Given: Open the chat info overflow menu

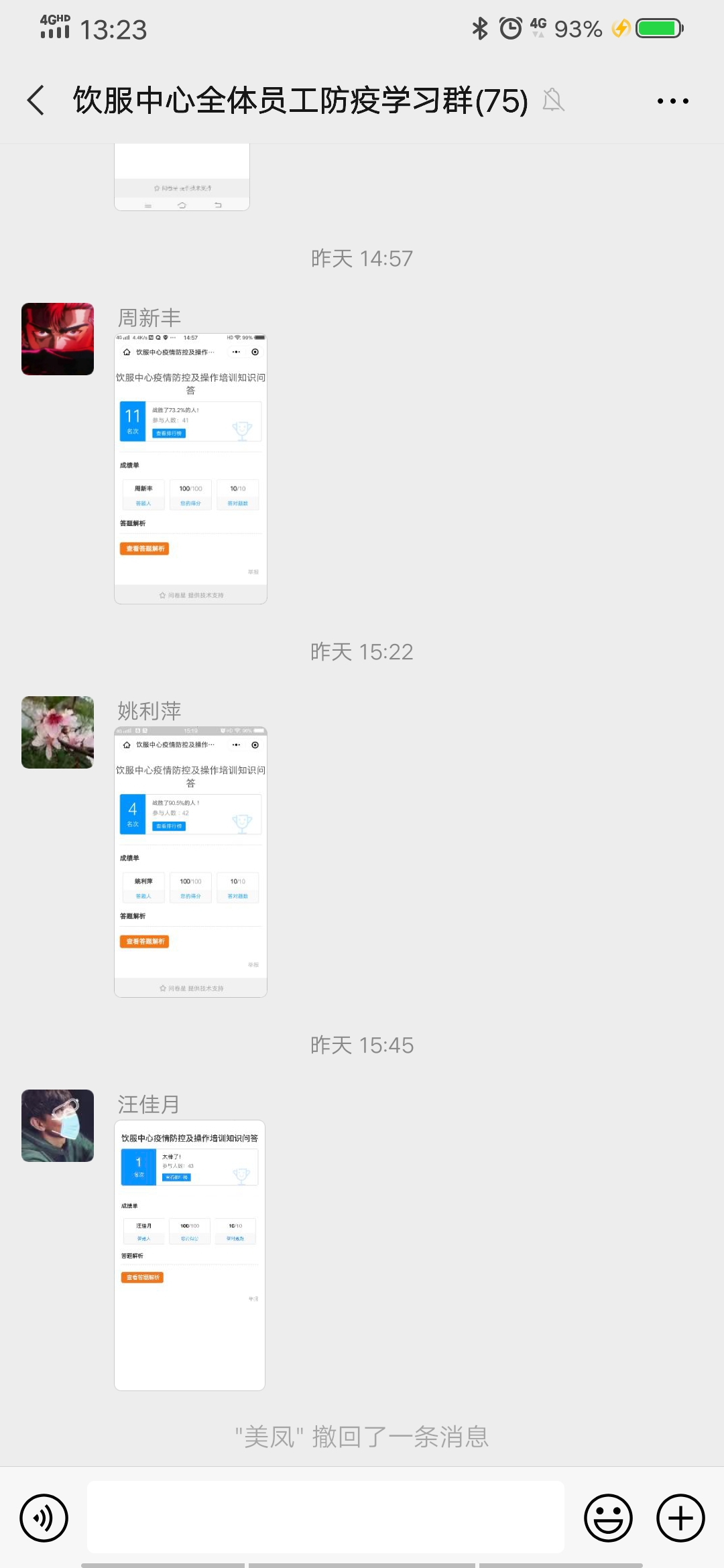Looking at the screenshot, I should pyautogui.click(x=672, y=101).
